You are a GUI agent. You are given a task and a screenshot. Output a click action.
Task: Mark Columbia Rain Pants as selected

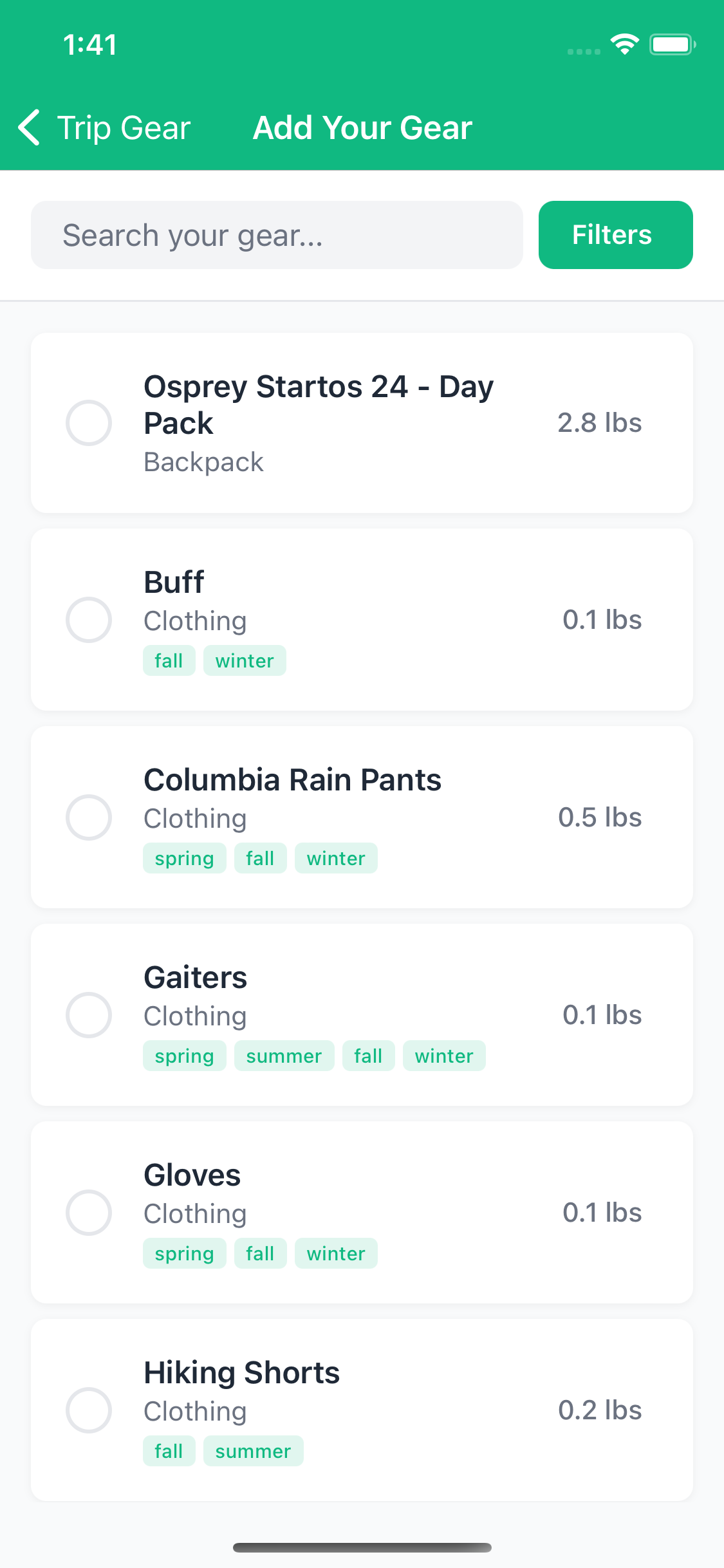click(x=89, y=817)
